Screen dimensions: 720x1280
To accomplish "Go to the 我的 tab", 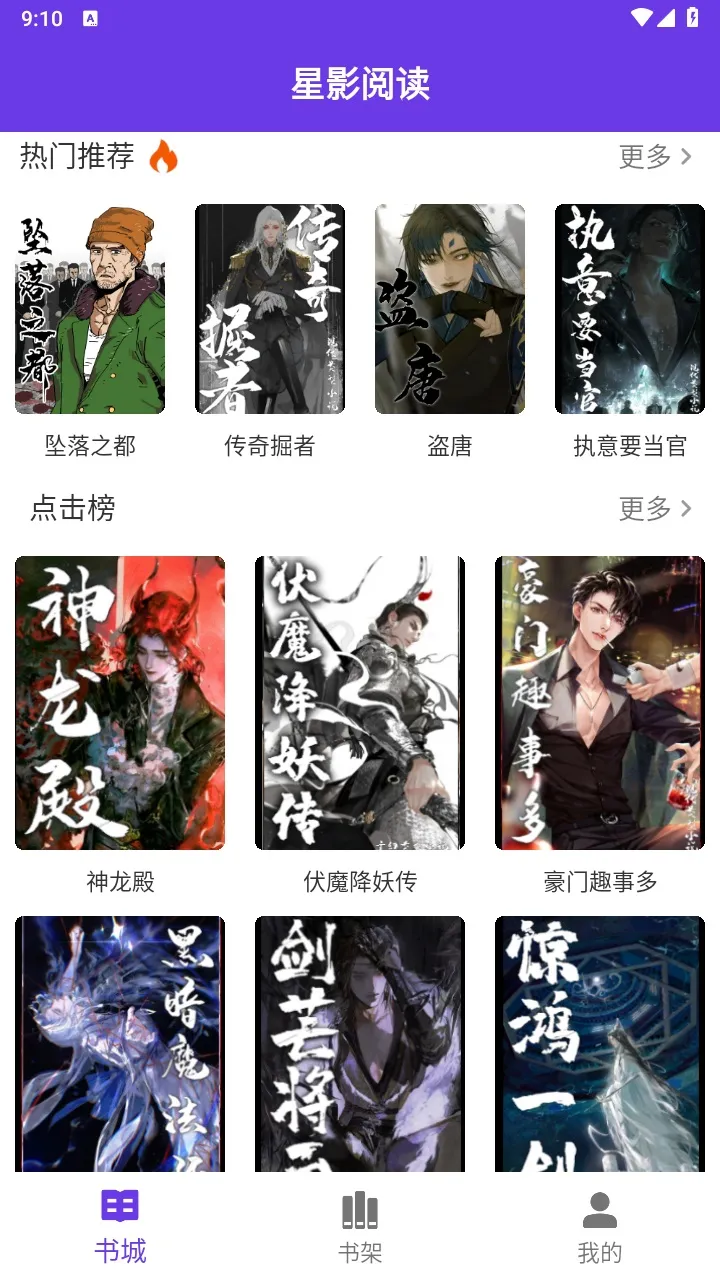I will point(600,1226).
